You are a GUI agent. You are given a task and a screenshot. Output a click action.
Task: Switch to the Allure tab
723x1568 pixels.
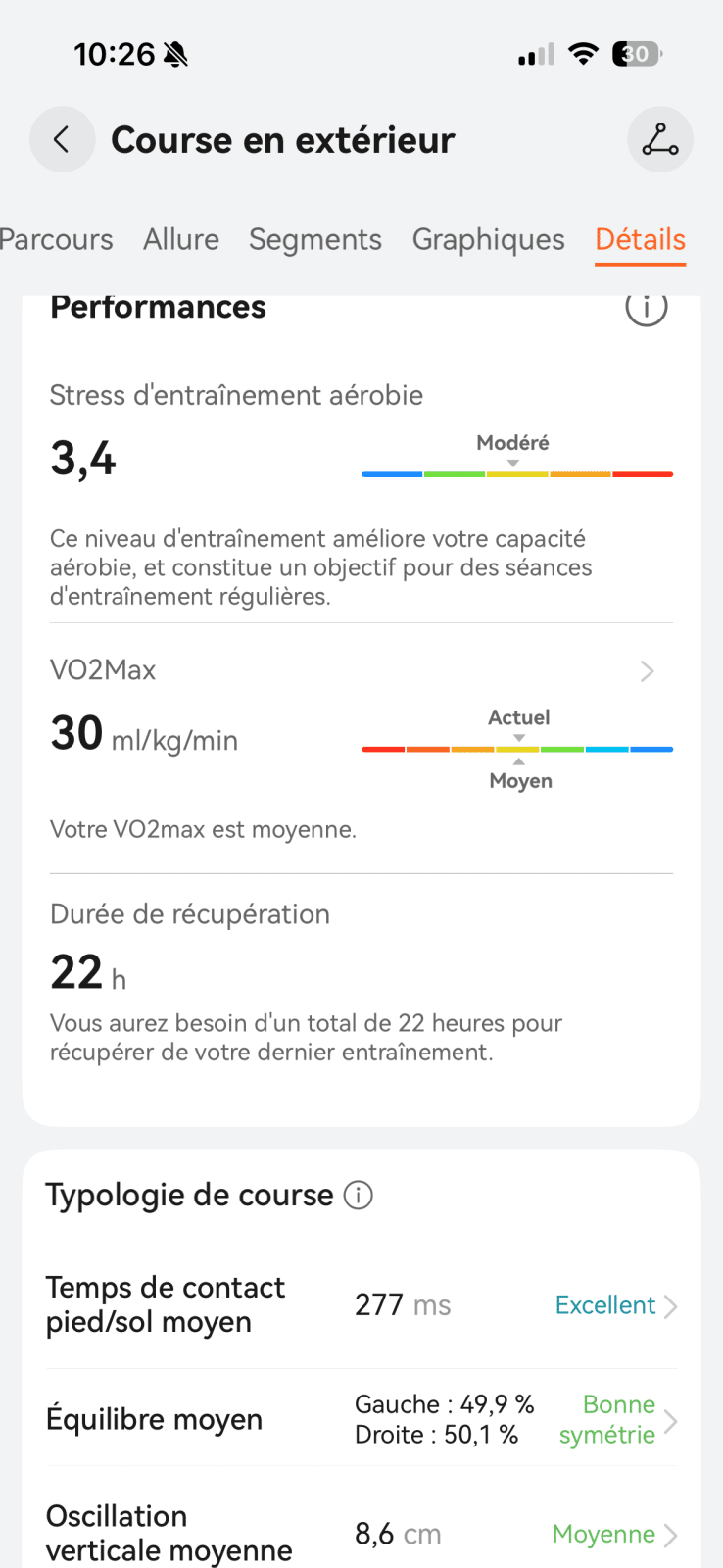[x=181, y=239]
